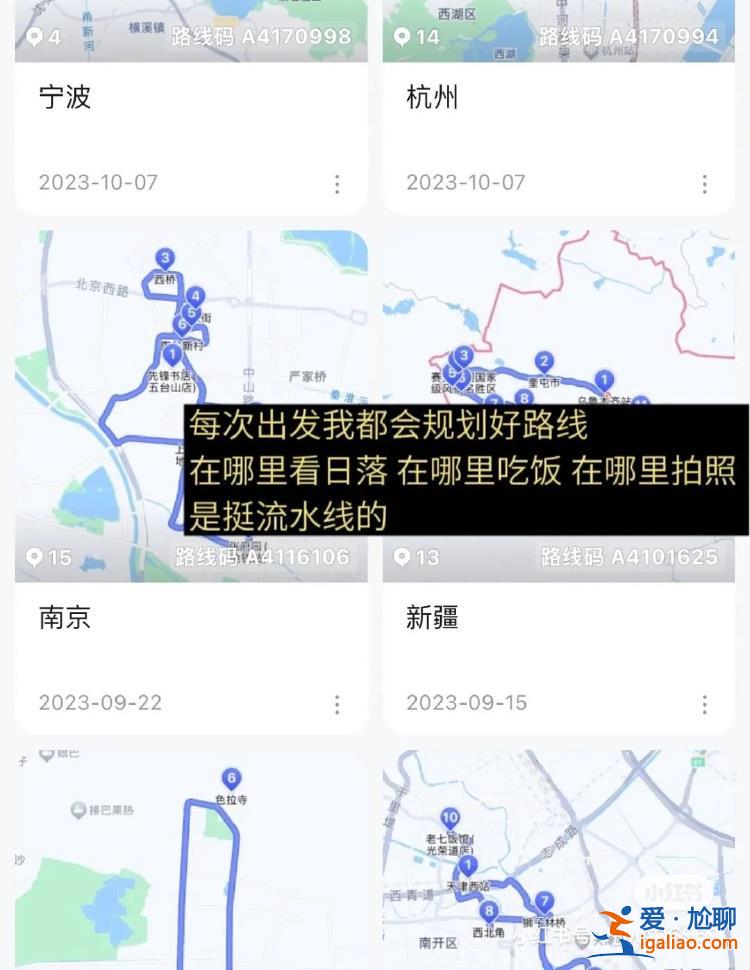
Task: Click waypoint marker 1 near 乌鲁木齐站
Action: click(x=604, y=378)
